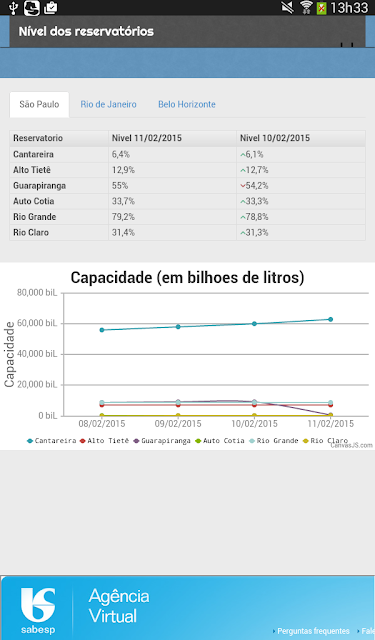Open the Sabesp Agência Virtual banner
The image size is (375, 640).
point(187,608)
